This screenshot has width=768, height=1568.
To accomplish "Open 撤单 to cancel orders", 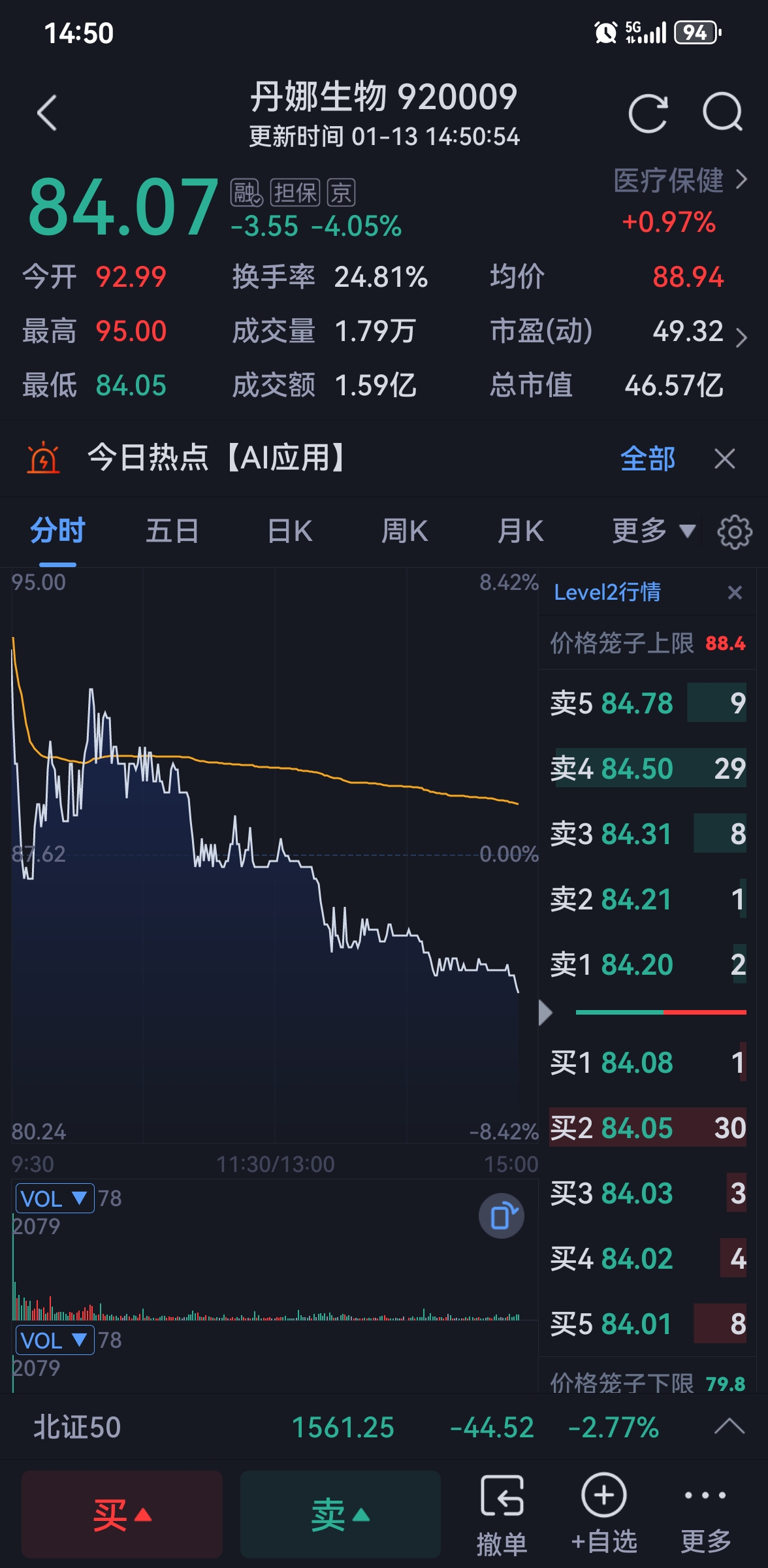I will point(502,1514).
